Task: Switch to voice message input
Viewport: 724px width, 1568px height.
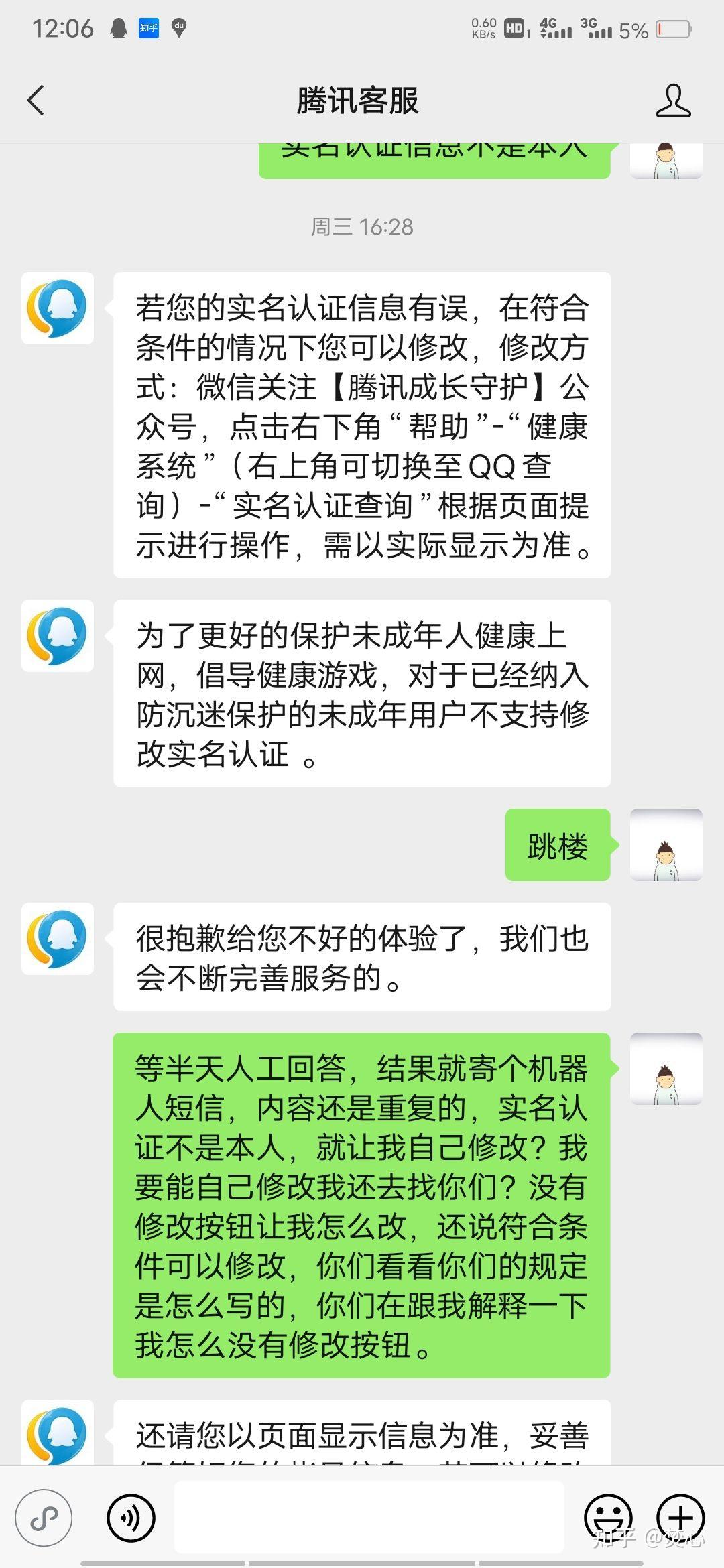Action: click(131, 1517)
